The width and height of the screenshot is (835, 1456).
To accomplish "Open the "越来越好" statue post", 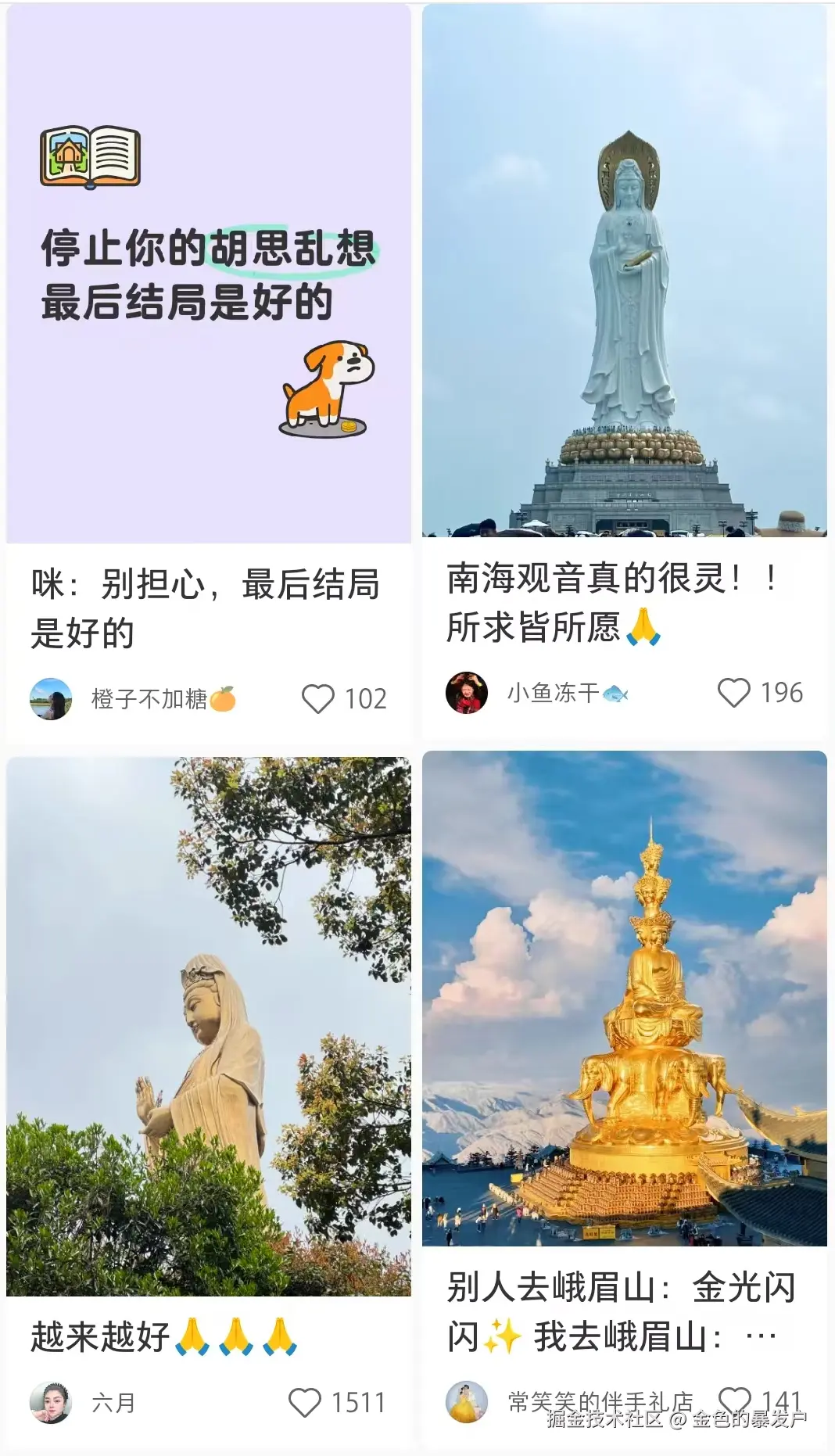I will (x=208, y=1026).
